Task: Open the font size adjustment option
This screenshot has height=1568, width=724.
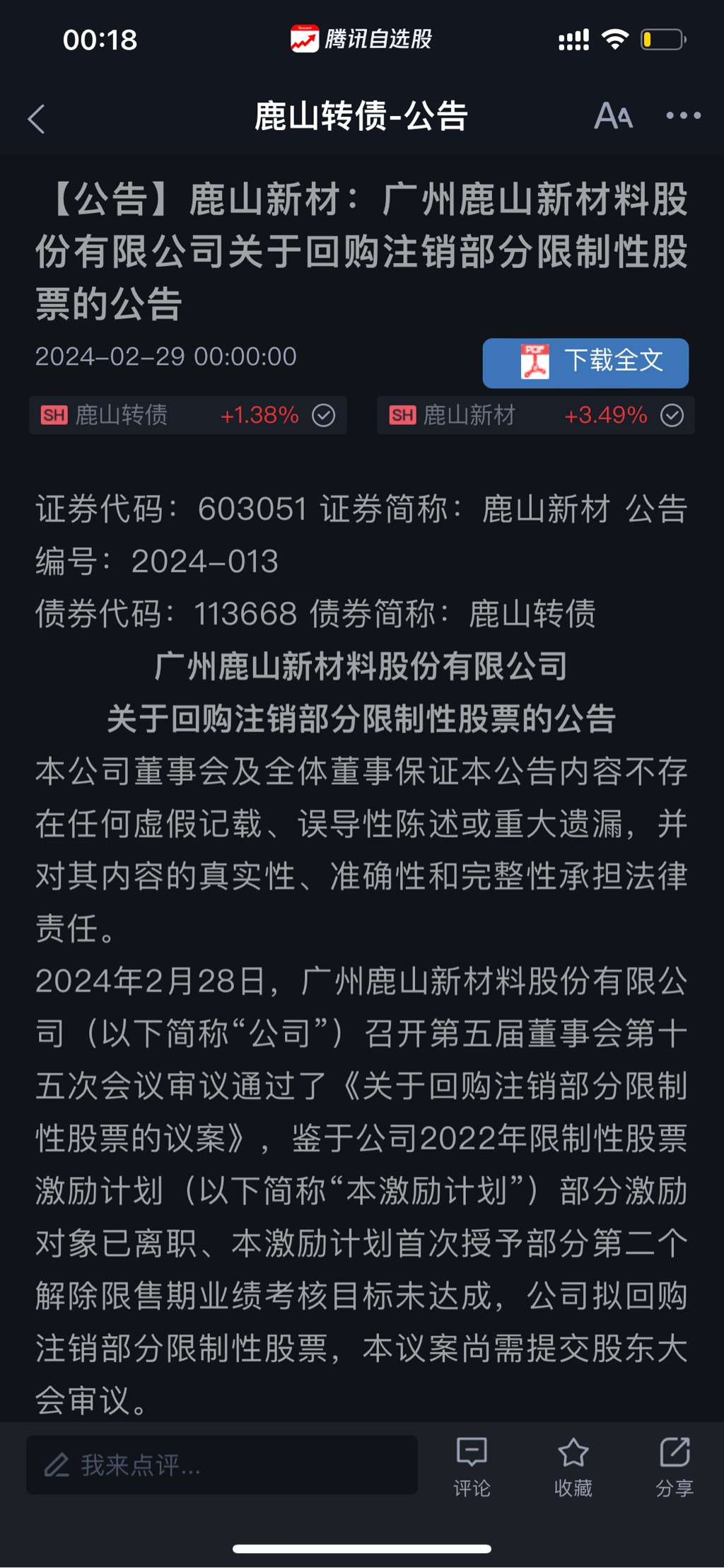Action: click(613, 116)
